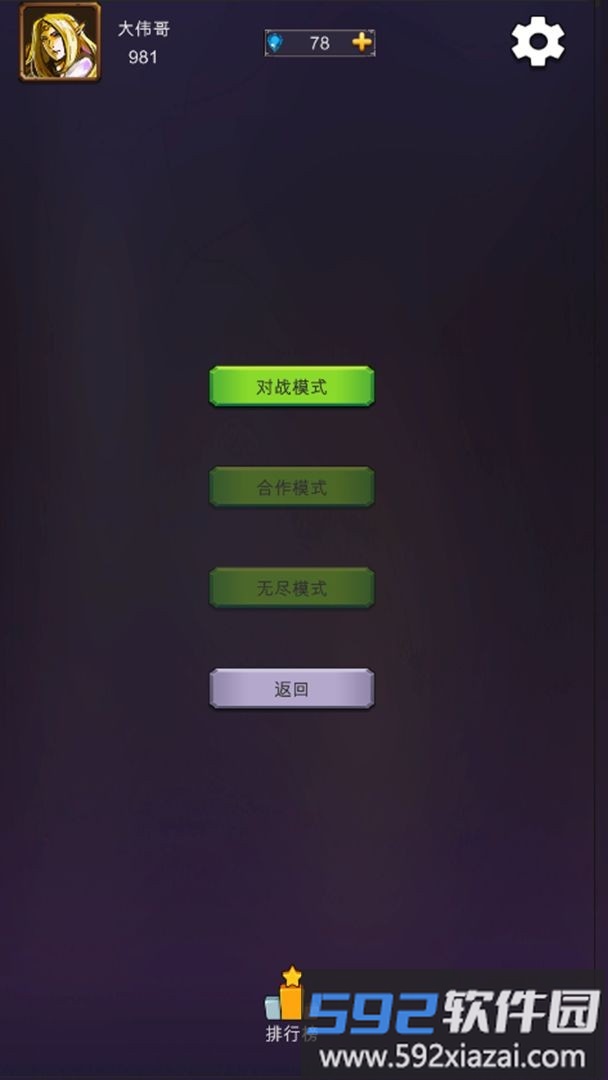The height and width of the screenshot is (1080, 608).
Task: Choose 无尽模式 endless mode
Action: click(291, 589)
